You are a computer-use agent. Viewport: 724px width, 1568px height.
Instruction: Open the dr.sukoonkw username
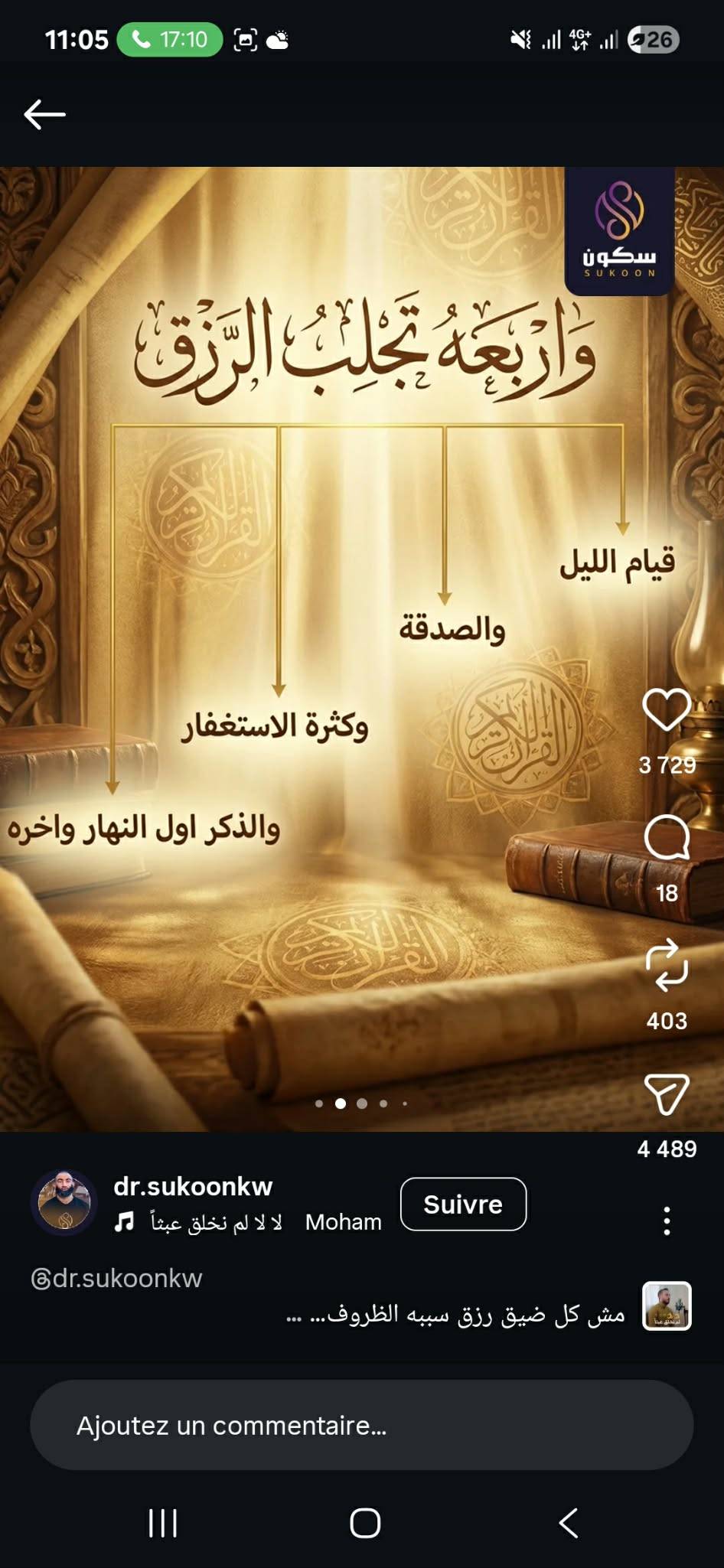coord(193,1186)
